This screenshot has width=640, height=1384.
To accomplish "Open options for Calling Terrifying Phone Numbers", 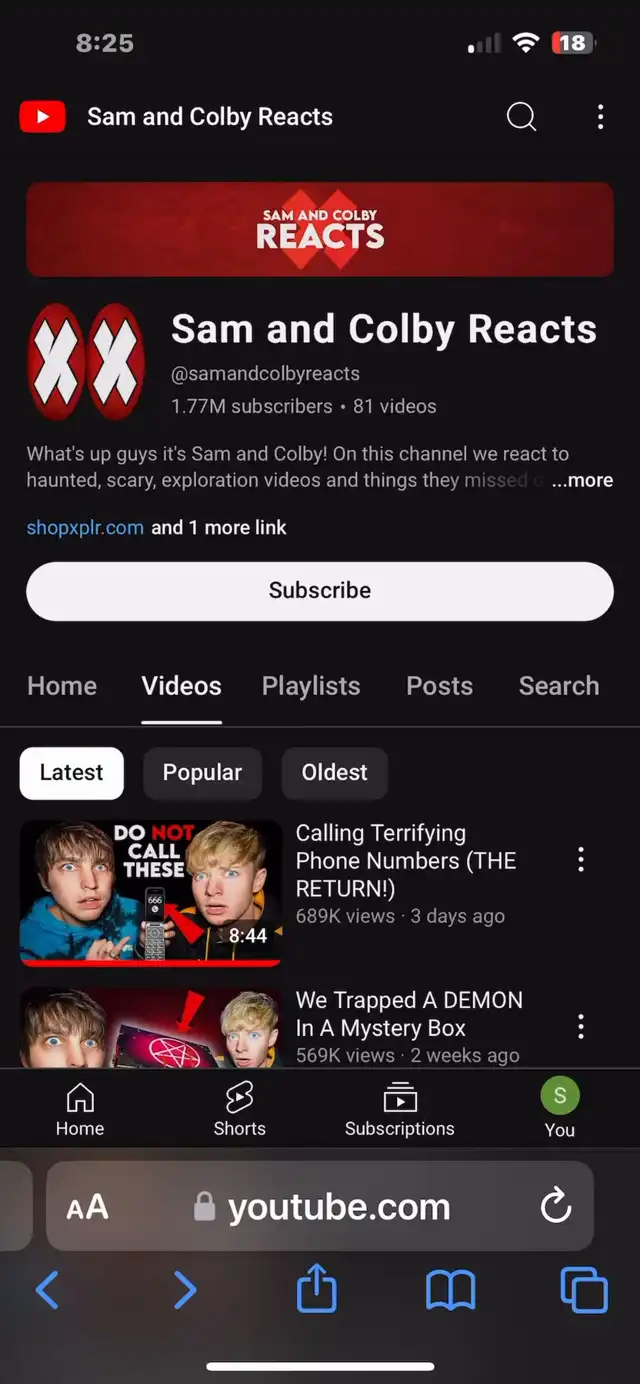I will click(x=581, y=860).
